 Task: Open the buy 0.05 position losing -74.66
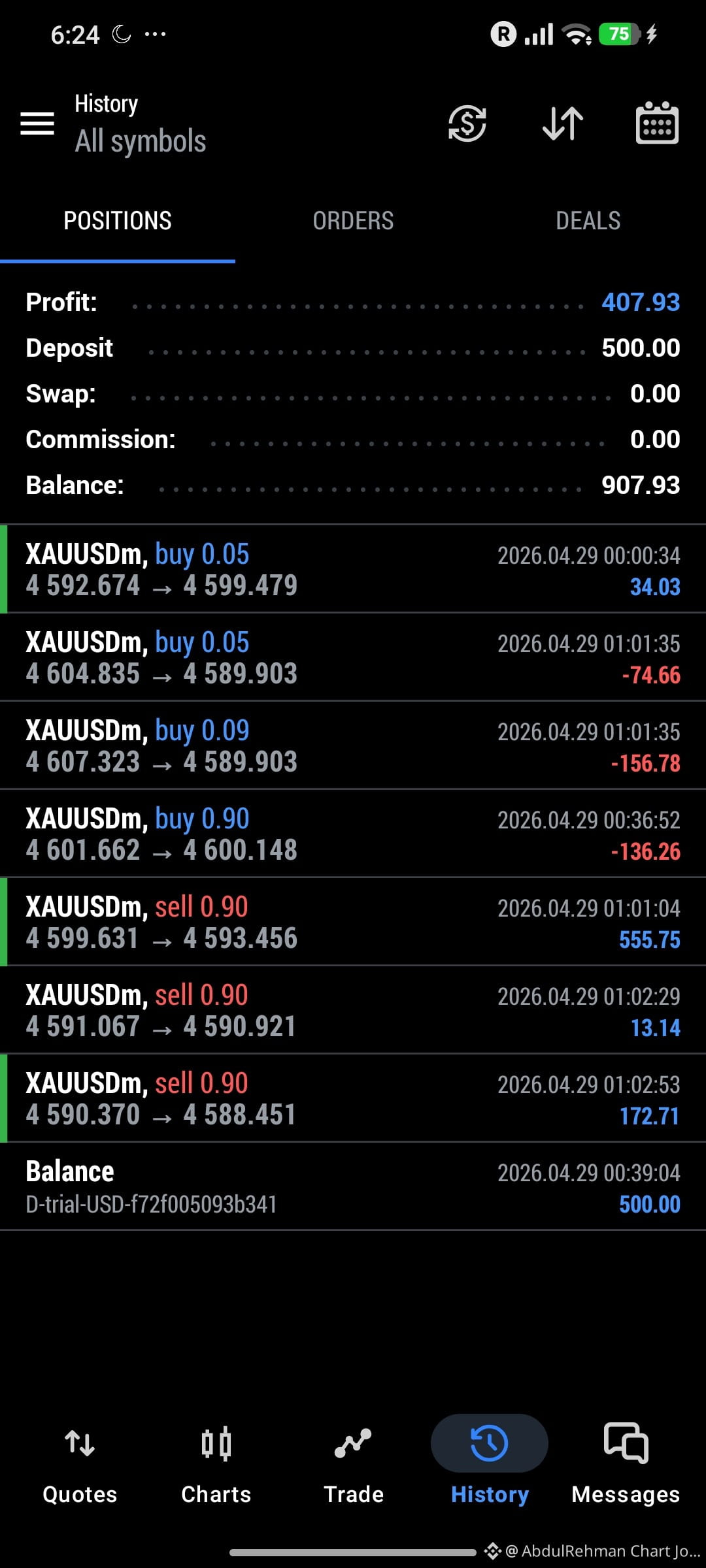(x=353, y=657)
